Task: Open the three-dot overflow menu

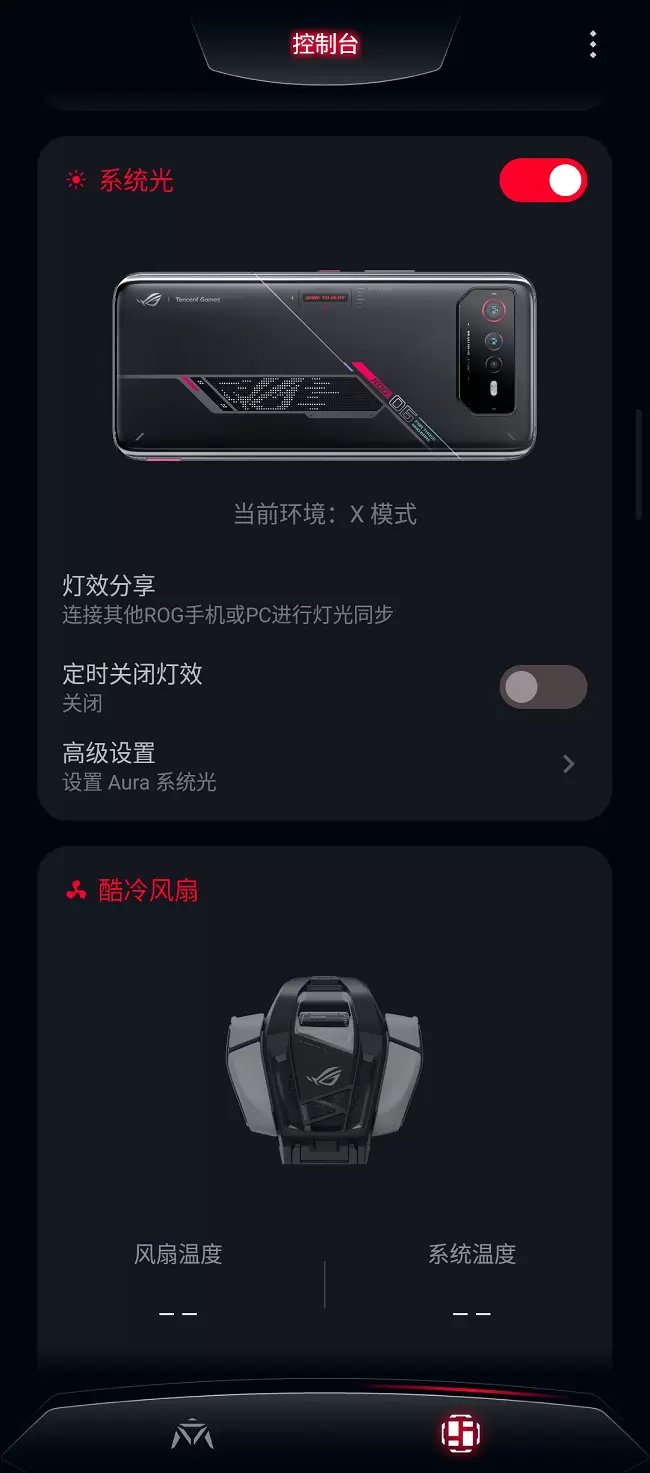Action: coord(593,44)
